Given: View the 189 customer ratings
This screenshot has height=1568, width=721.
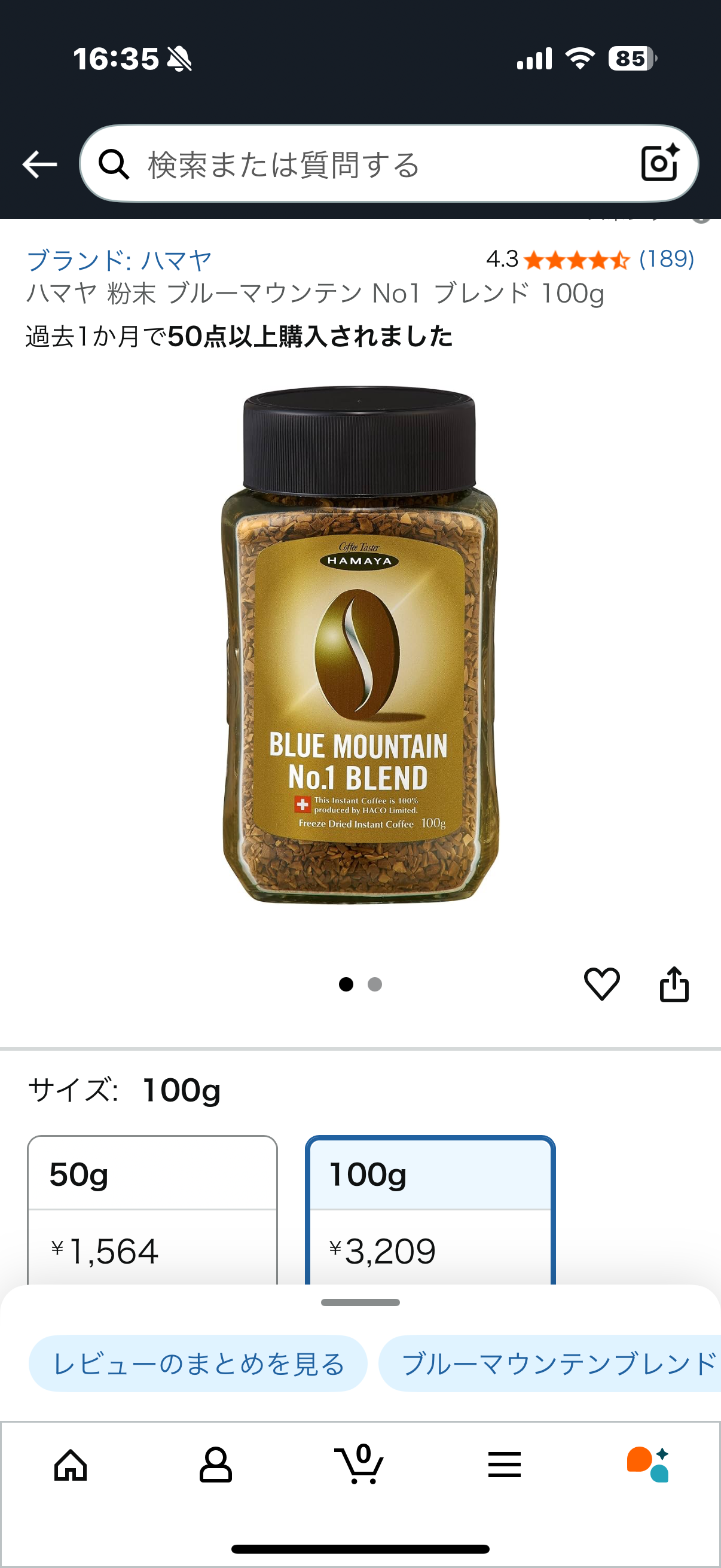Looking at the screenshot, I should [x=666, y=260].
